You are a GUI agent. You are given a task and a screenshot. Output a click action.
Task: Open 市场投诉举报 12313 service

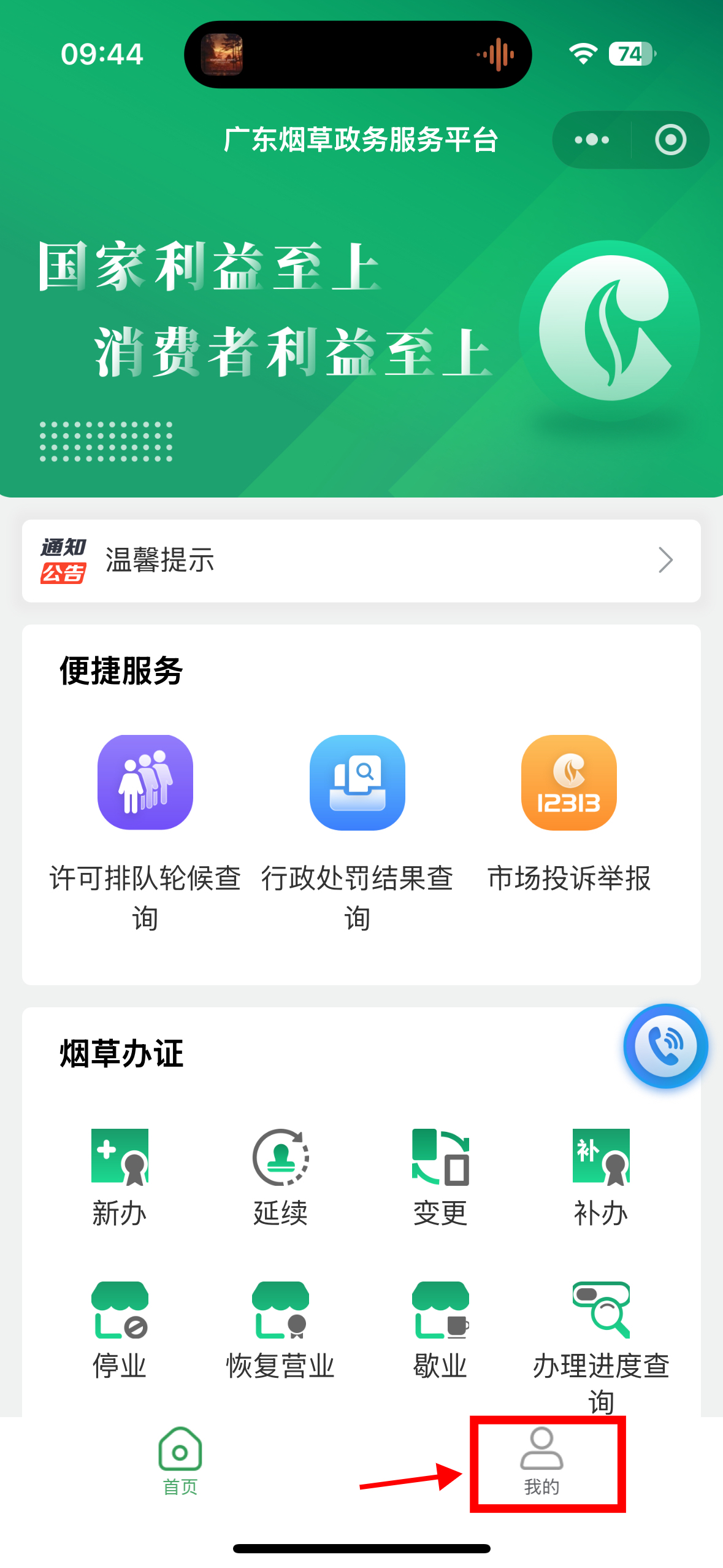[x=568, y=783]
